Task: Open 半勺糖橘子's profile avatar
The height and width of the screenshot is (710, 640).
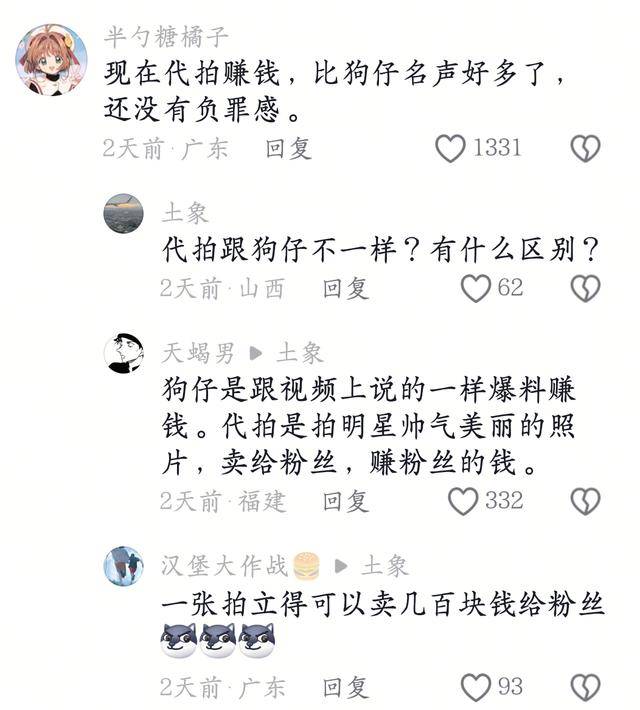Action: pos(50,60)
